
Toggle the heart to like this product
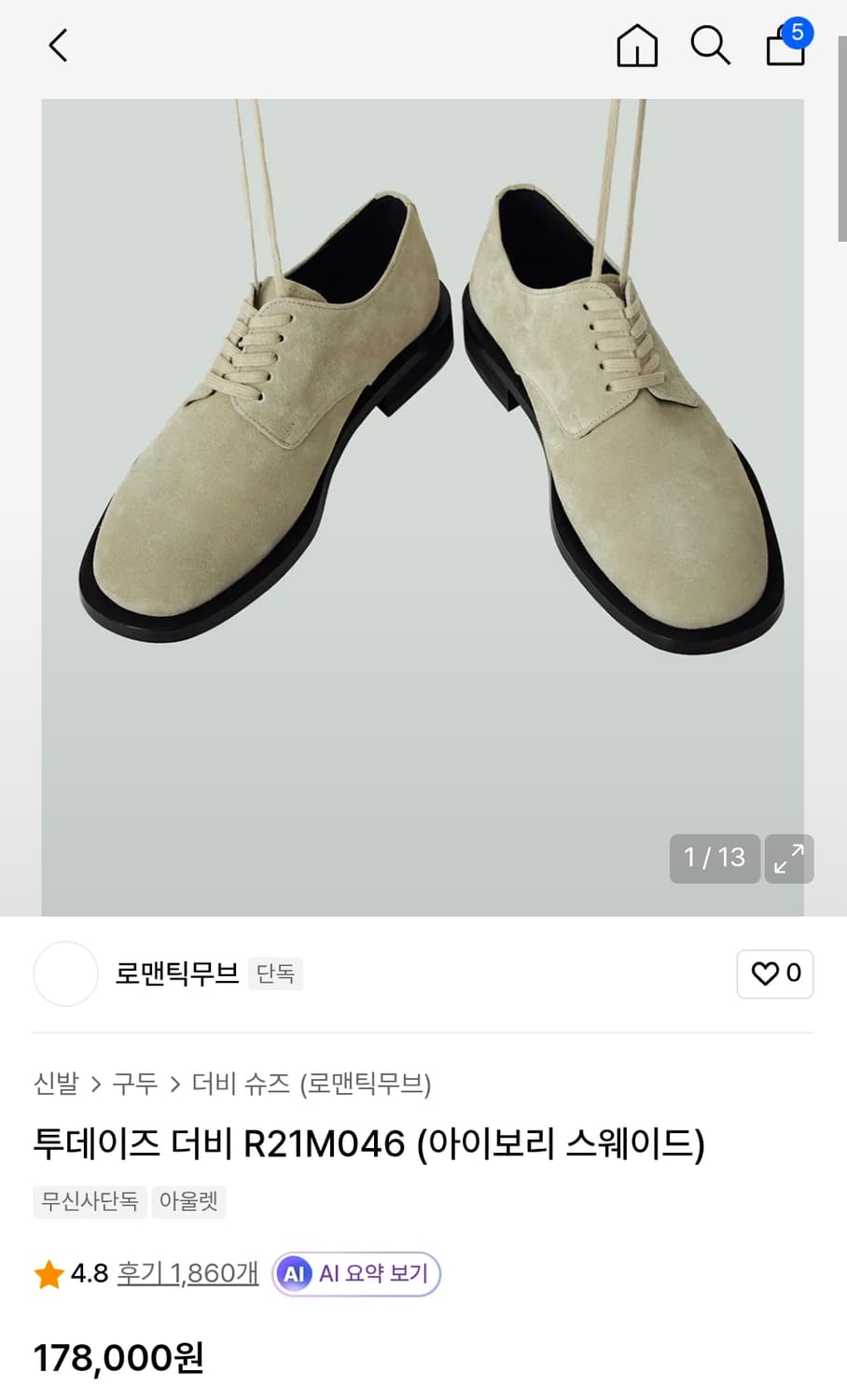(775, 973)
